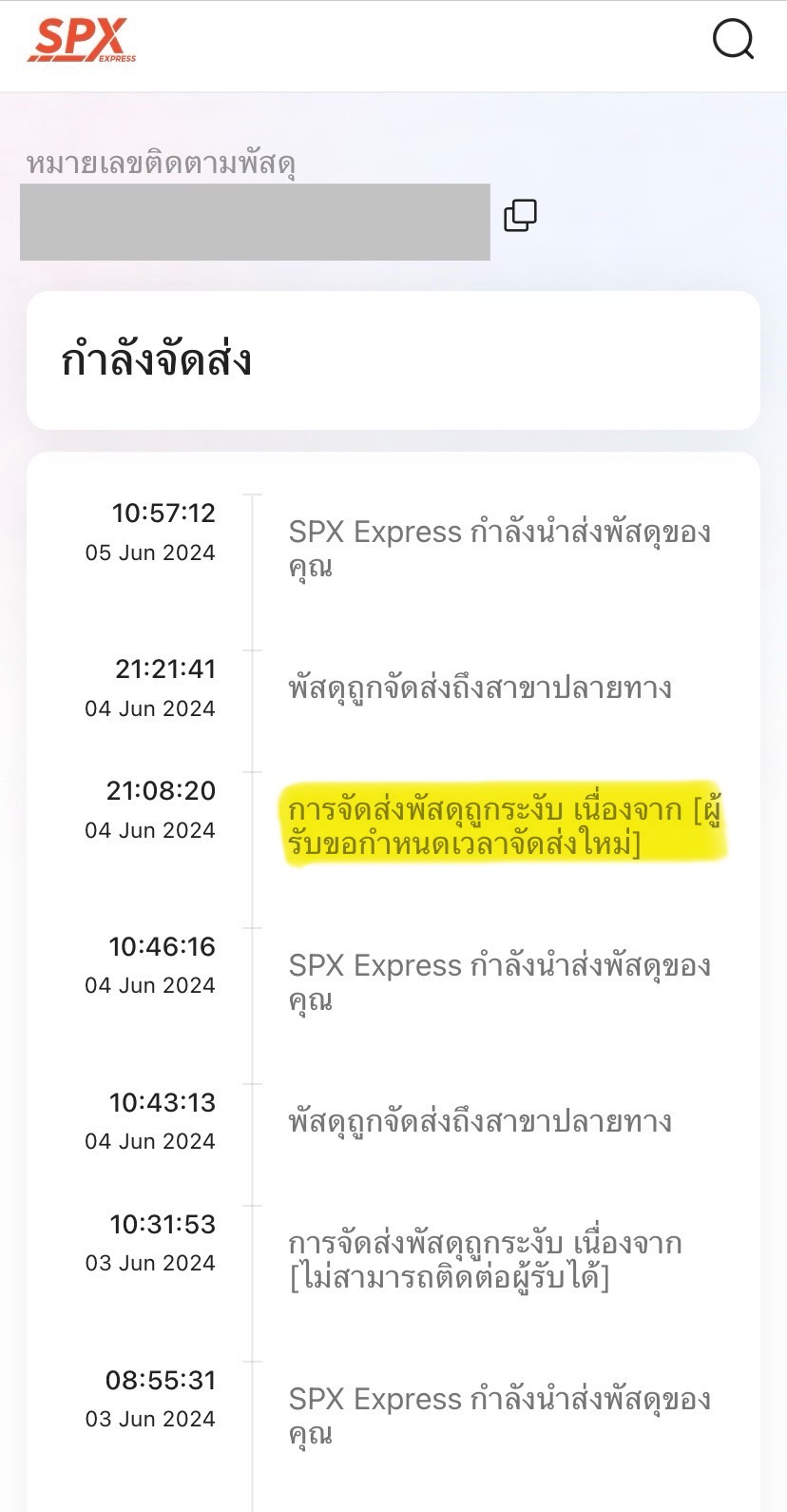Open the search icon in the header

tap(733, 40)
